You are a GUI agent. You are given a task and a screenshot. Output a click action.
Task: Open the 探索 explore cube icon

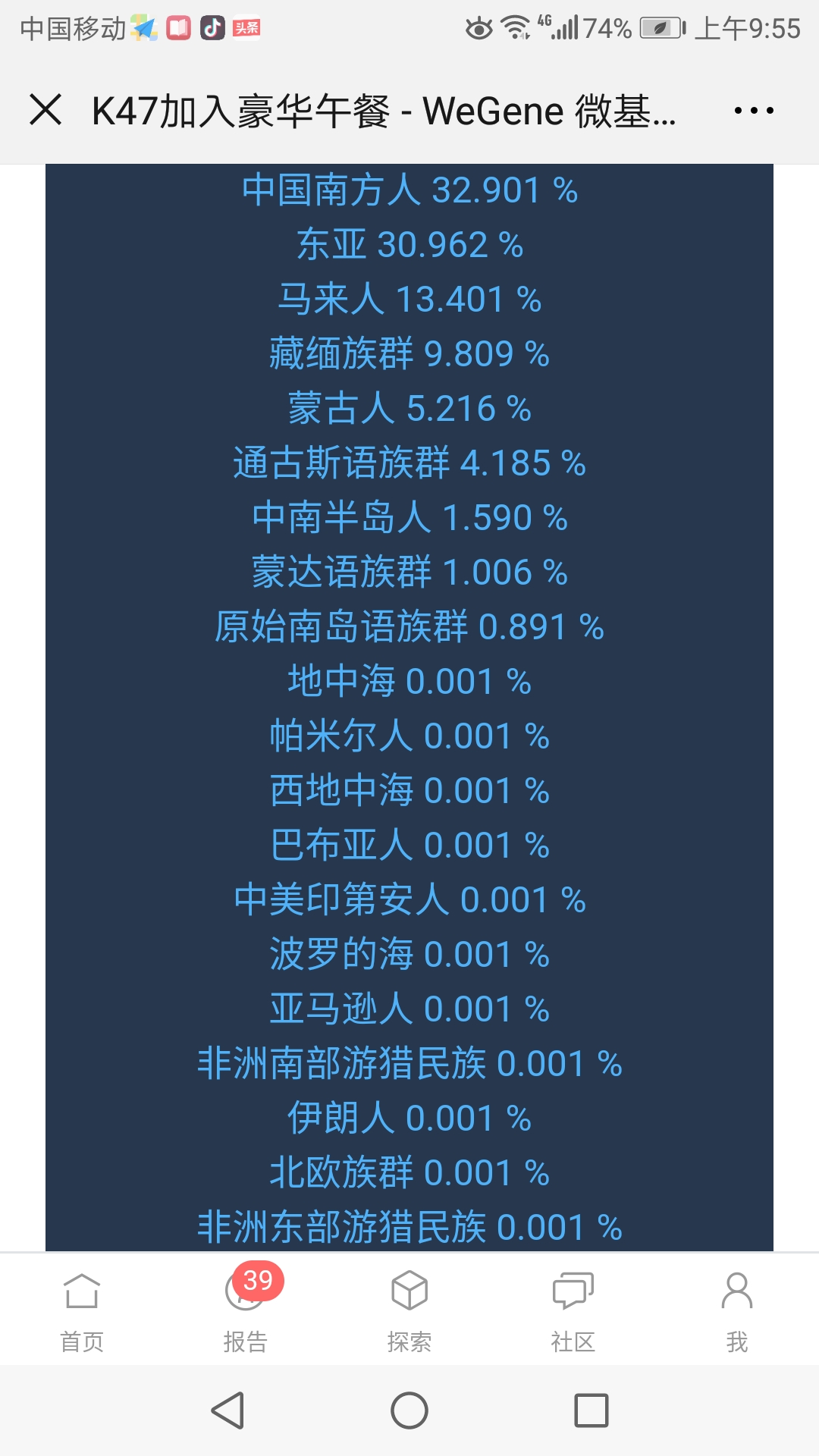pos(409,1289)
